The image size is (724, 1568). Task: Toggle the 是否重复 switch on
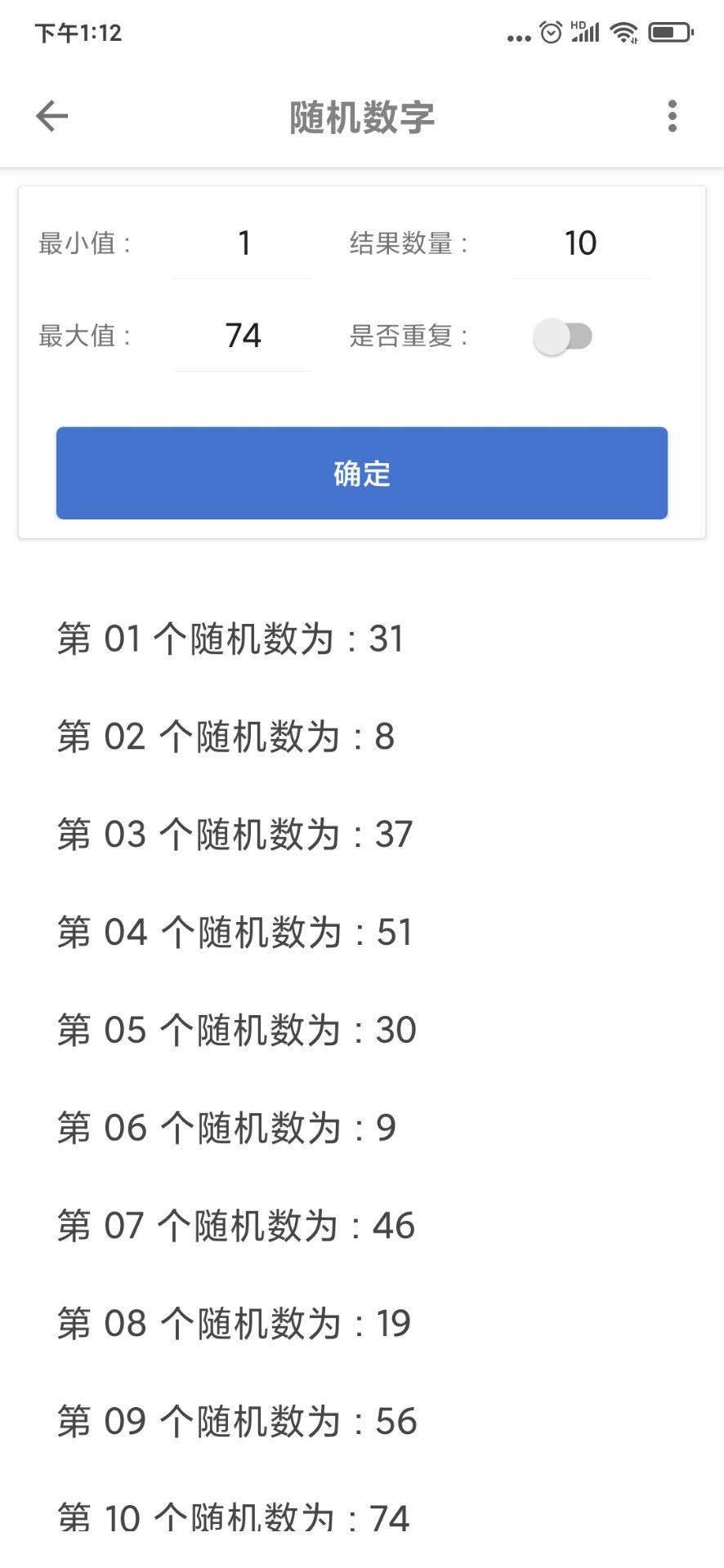click(562, 336)
